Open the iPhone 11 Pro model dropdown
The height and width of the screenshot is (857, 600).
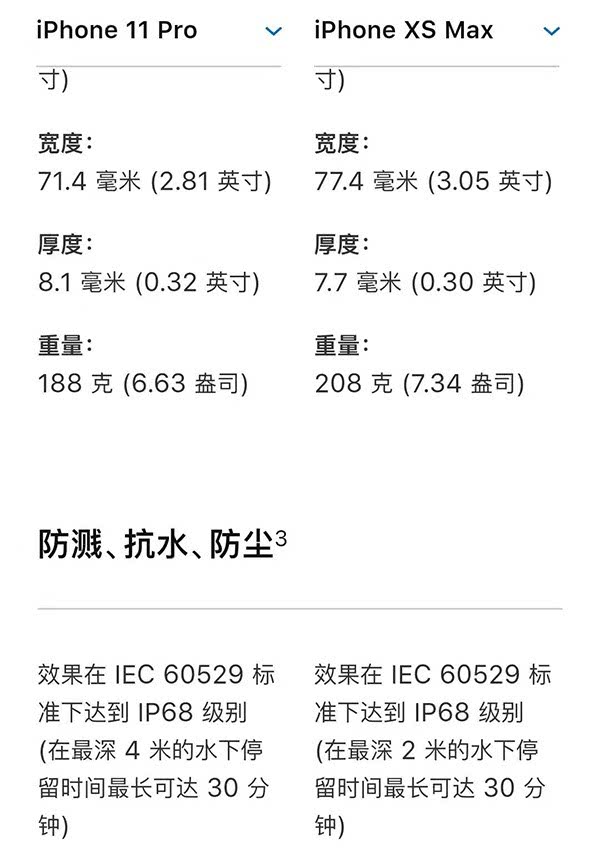point(273,31)
